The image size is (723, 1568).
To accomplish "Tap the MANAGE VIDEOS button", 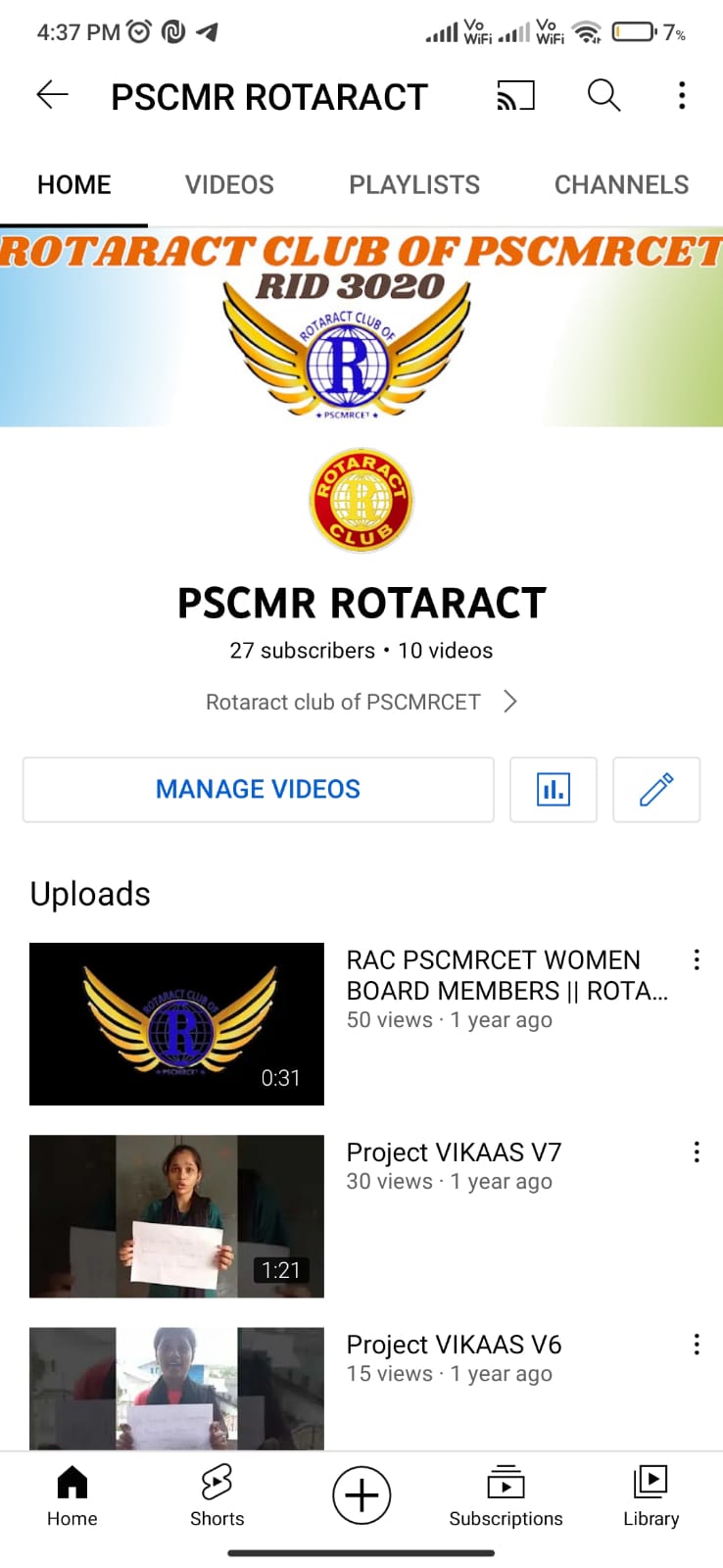I will pyautogui.click(x=258, y=789).
